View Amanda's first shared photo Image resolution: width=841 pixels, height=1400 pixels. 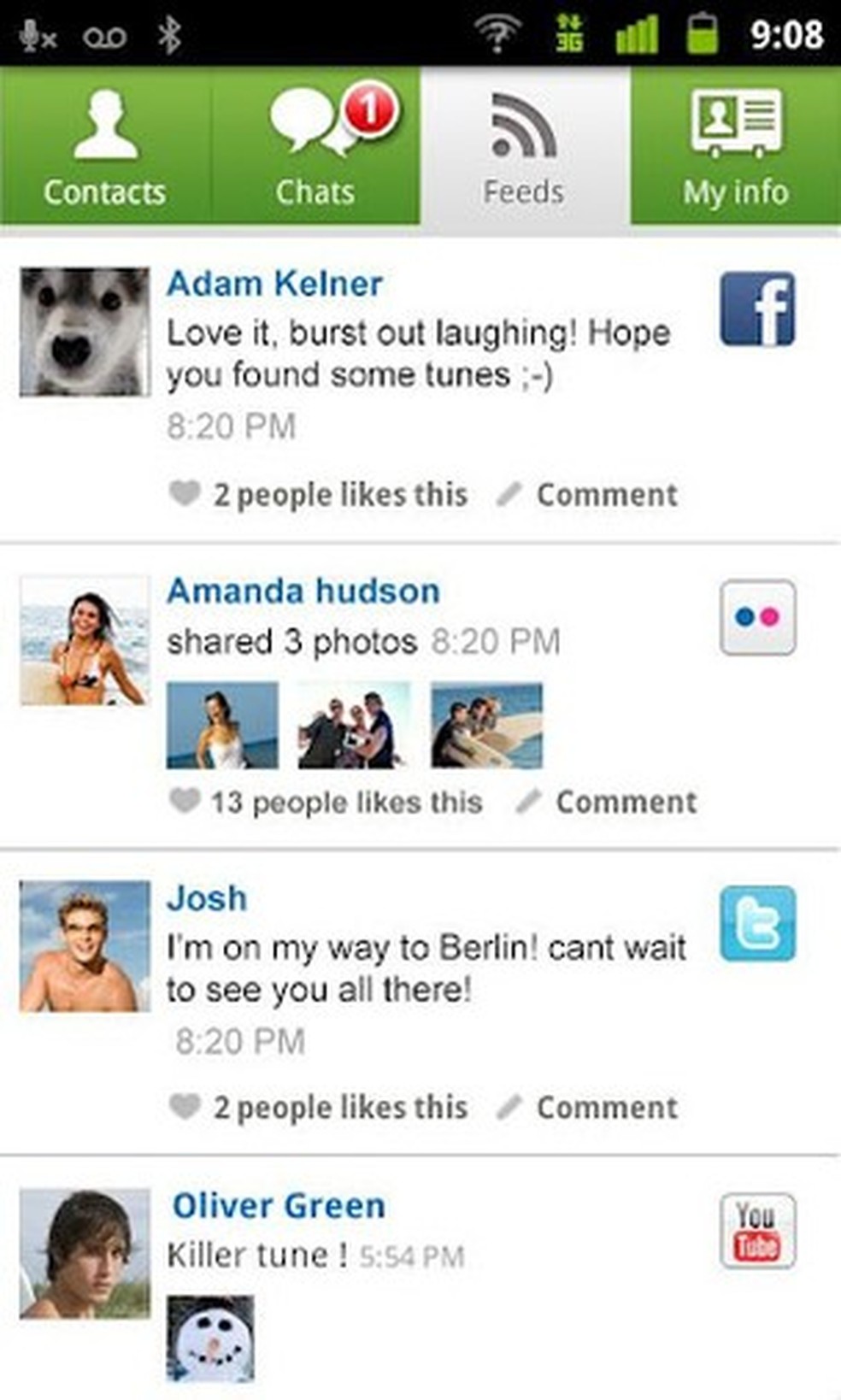coord(222,725)
